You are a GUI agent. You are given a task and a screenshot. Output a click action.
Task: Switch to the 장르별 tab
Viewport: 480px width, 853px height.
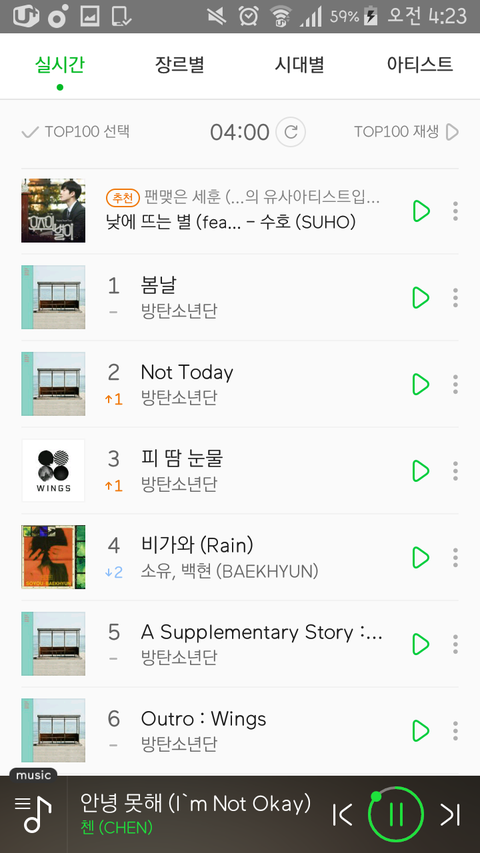[180, 65]
